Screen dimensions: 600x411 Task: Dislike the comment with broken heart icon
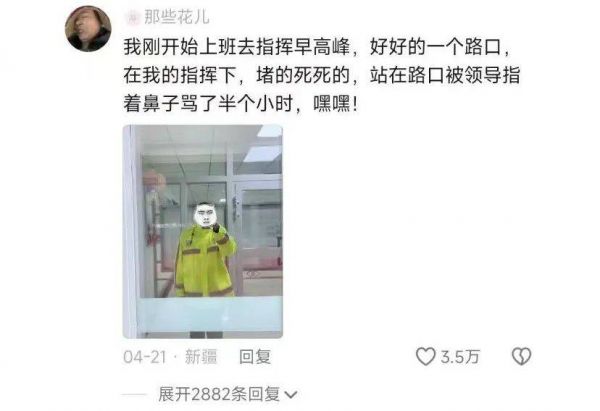[521, 357]
